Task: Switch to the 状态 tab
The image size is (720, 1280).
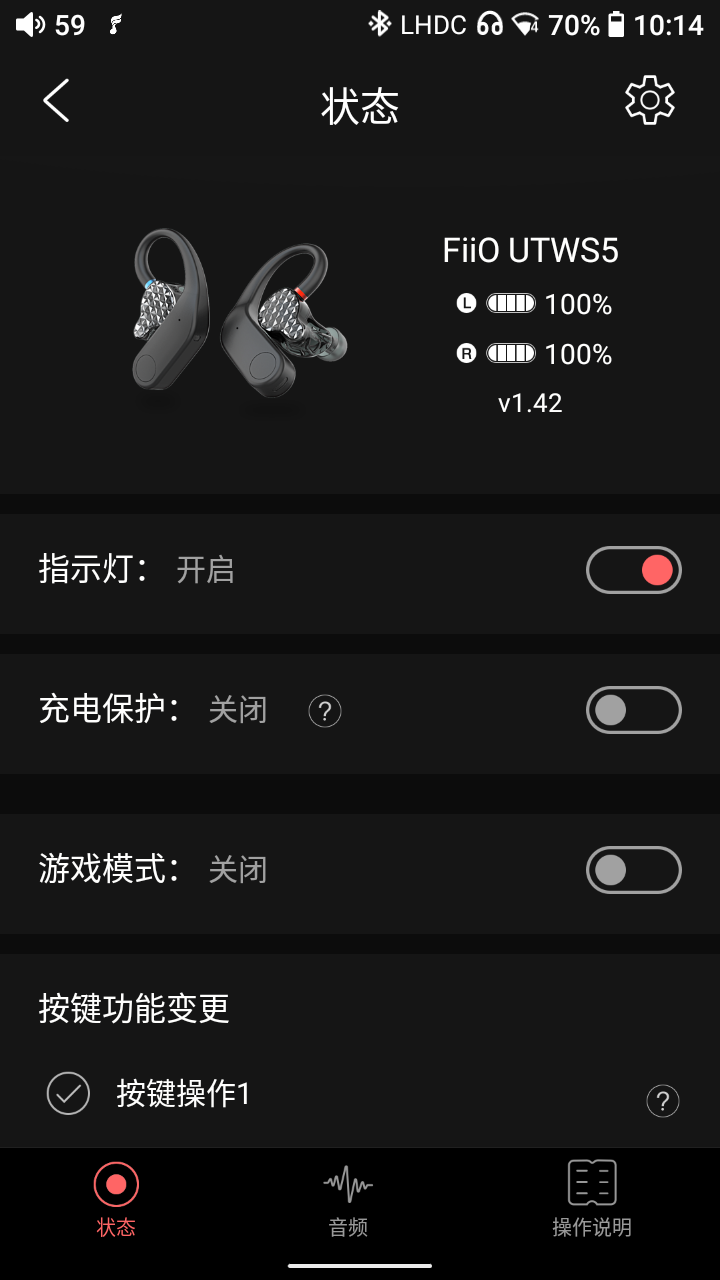Action: 116,1199
